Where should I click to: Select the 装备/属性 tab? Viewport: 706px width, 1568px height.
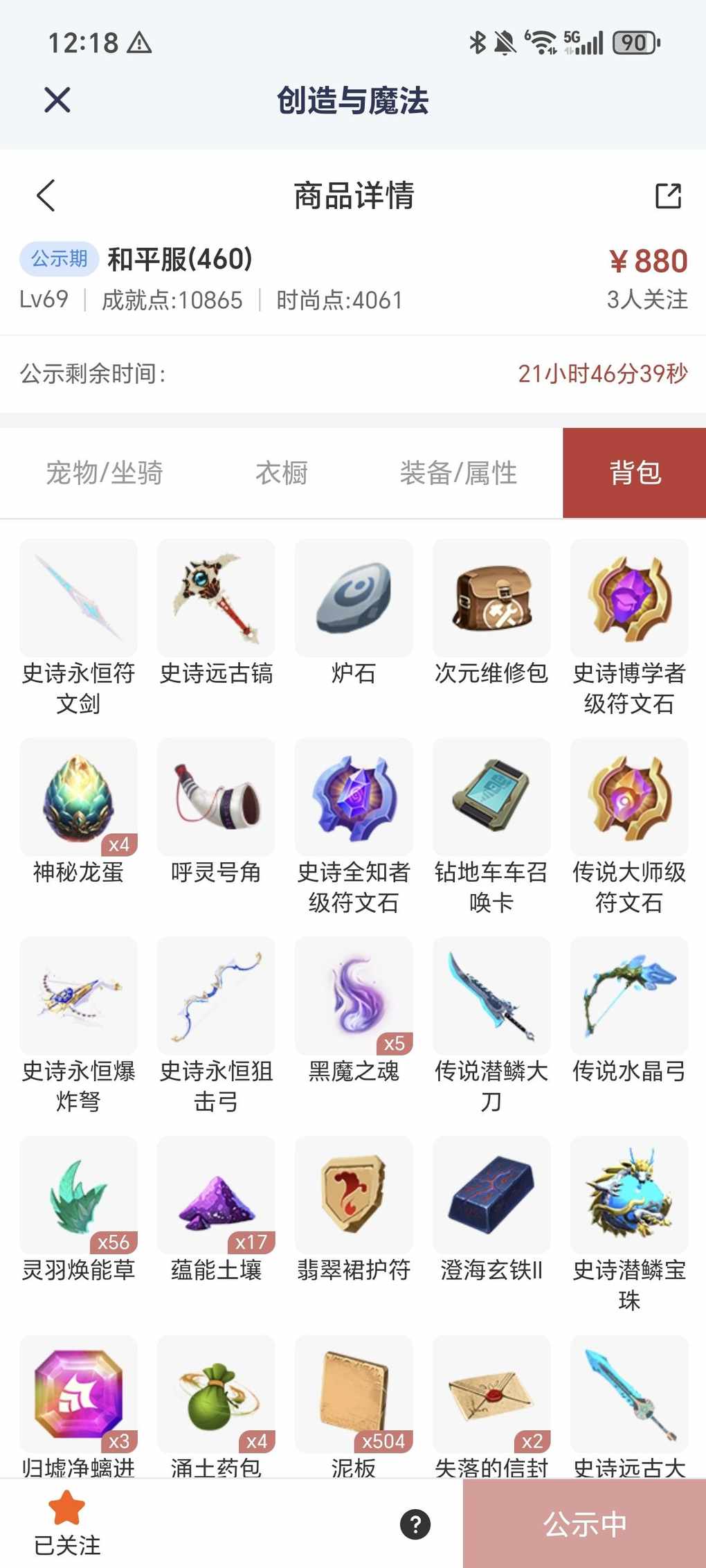(x=458, y=473)
